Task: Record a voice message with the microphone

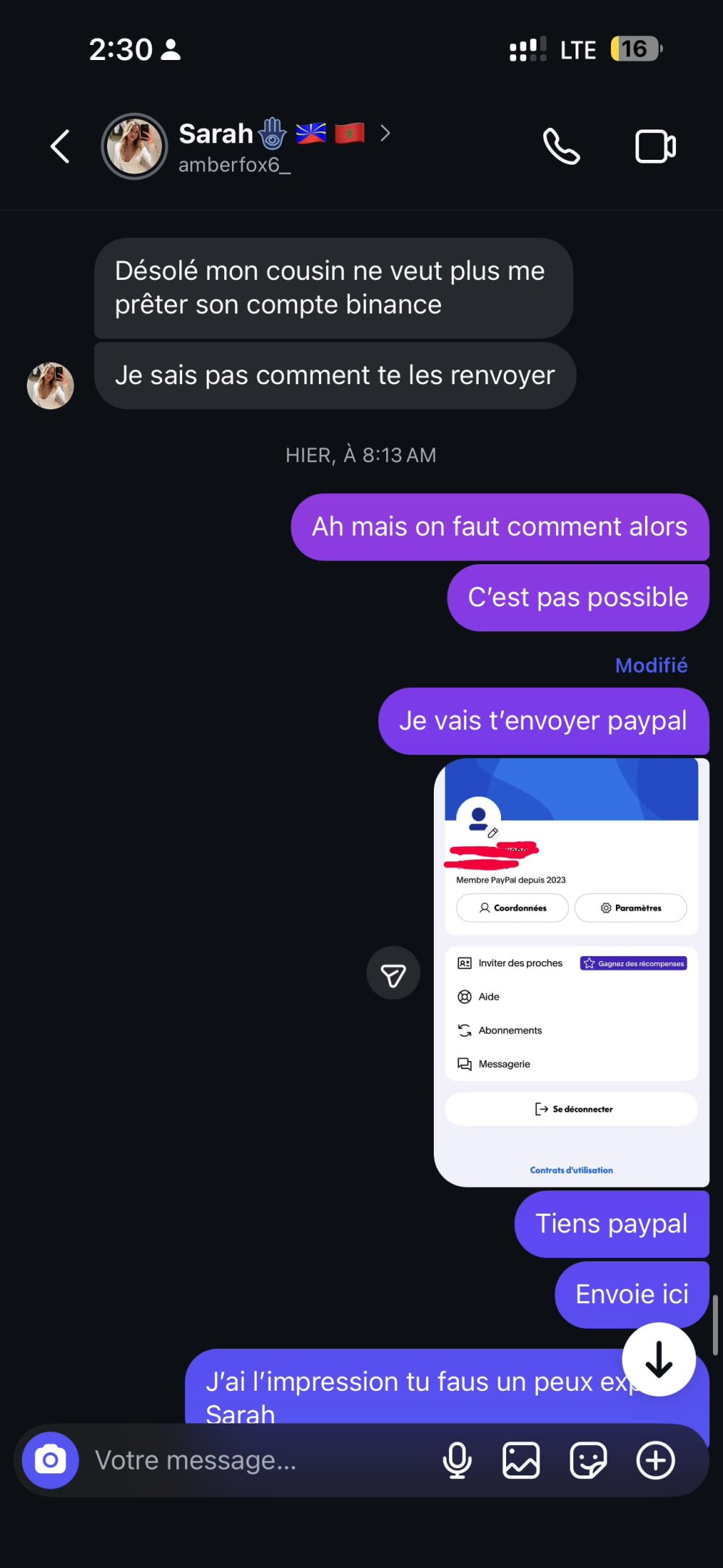Action: click(x=457, y=1460)
